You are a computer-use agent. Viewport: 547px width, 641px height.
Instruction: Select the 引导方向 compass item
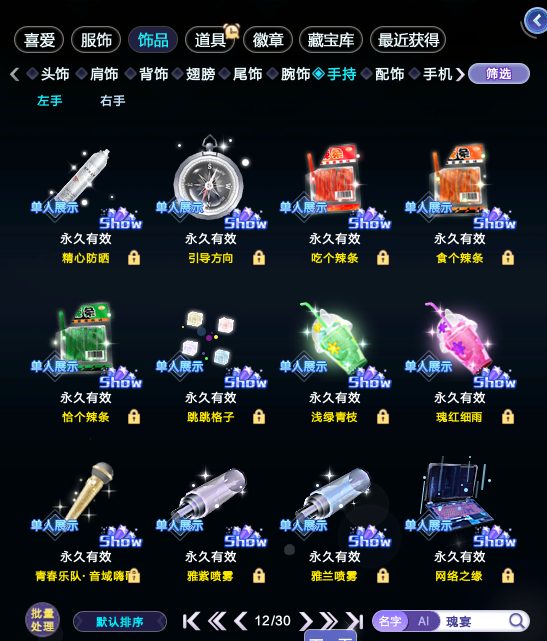coord(210,200)
